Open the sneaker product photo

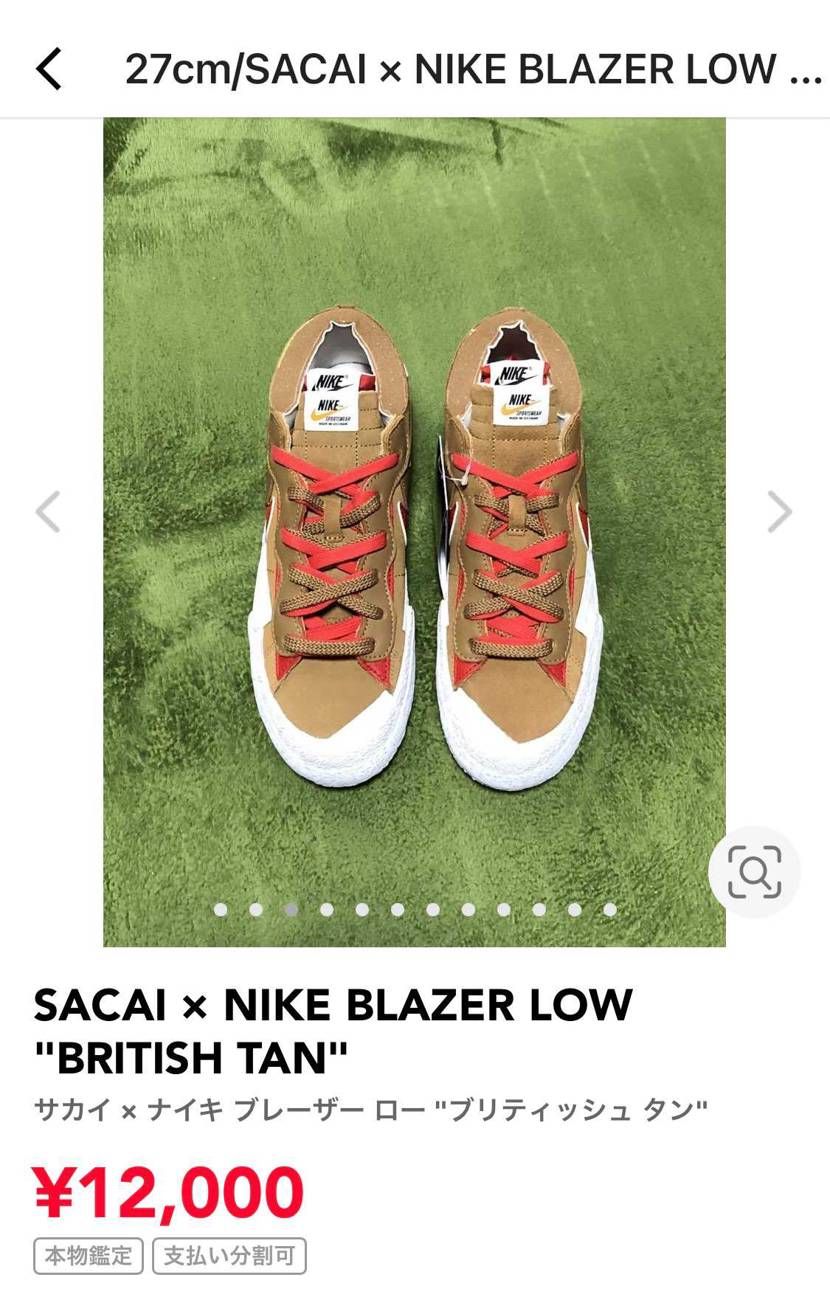pos(414,530)
